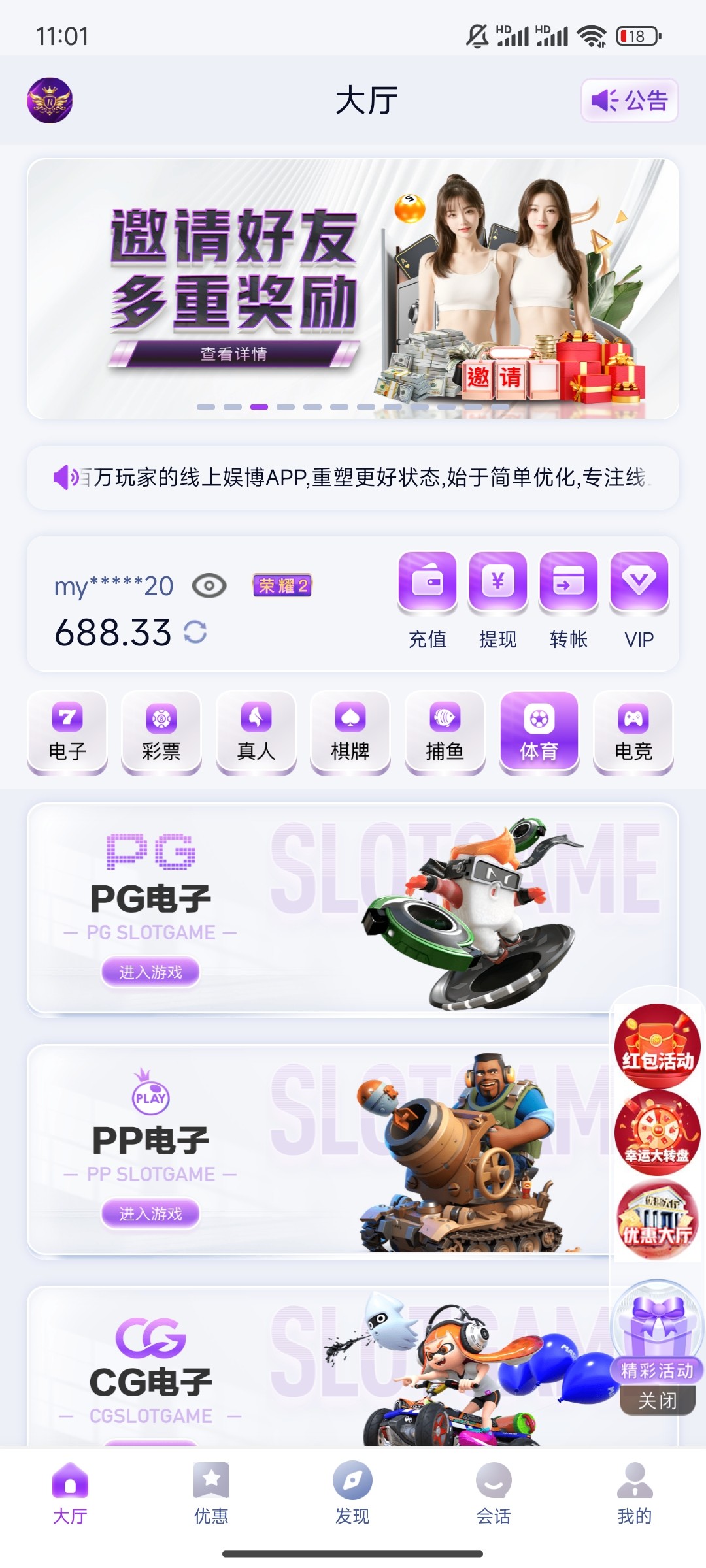The image size is (706, 1568).
Task: Select the 捕鱼 fishing category
Action: [445, 732]
